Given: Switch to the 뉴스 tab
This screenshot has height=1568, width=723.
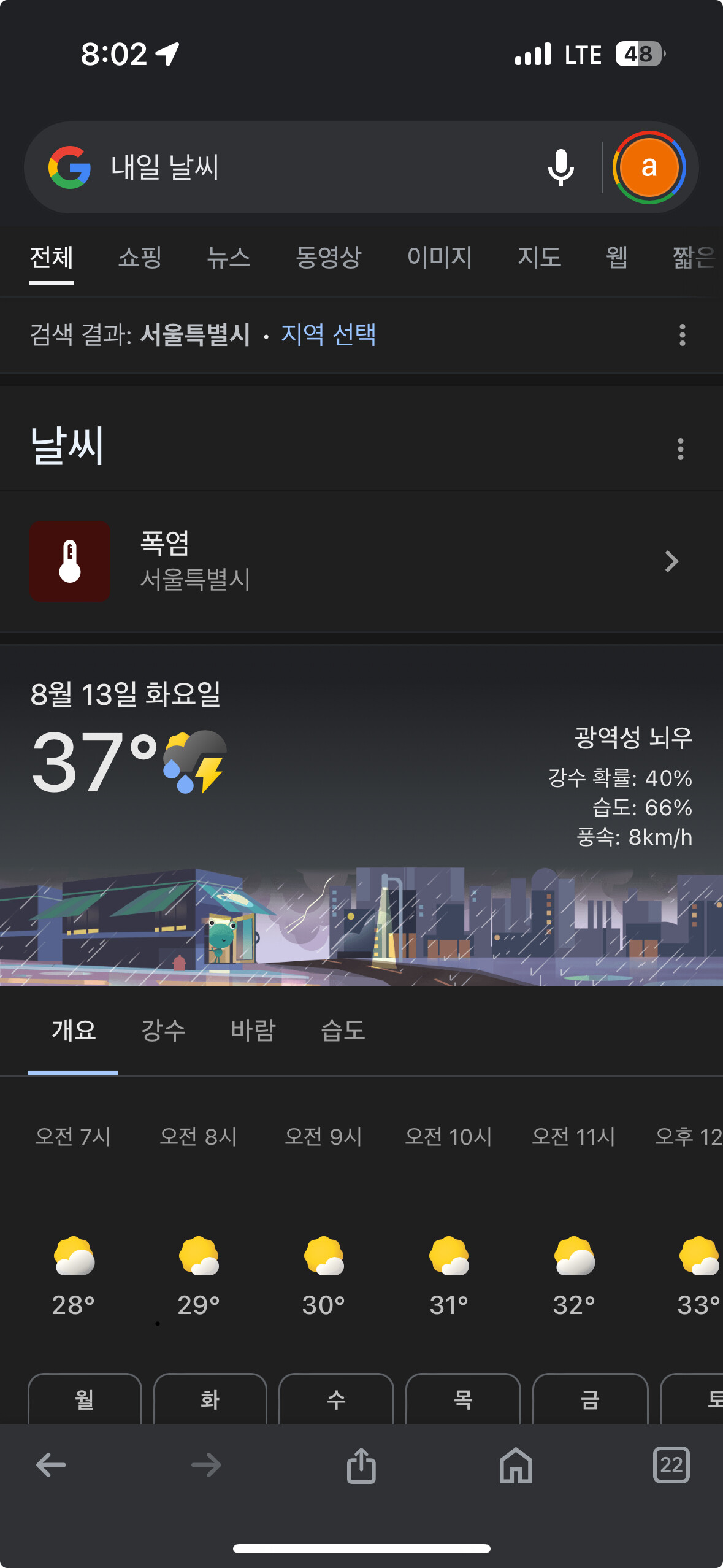Looking at the screenshot, I should tap(229, 257).
